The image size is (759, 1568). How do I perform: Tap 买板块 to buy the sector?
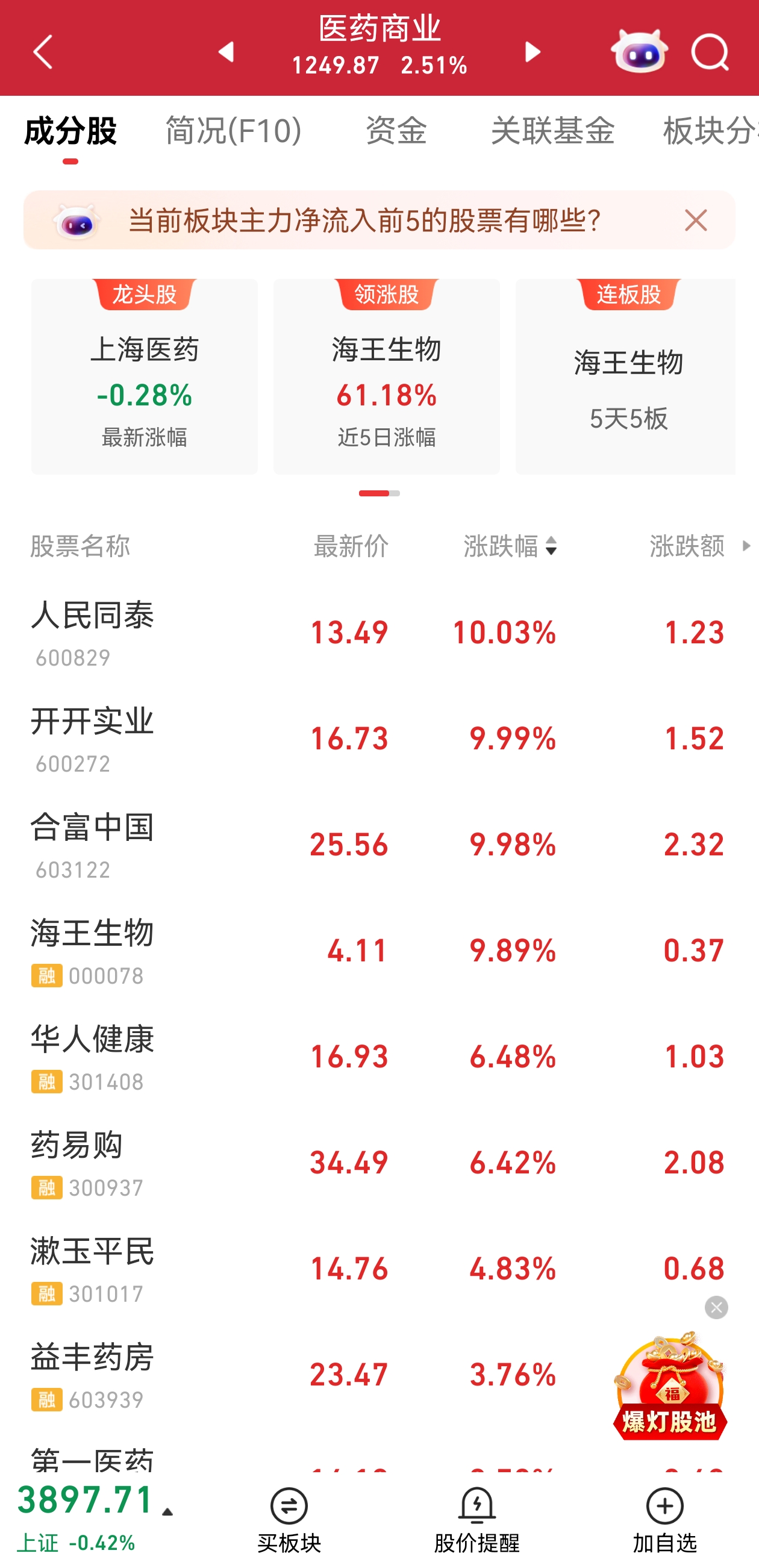tap(289, 1520)
